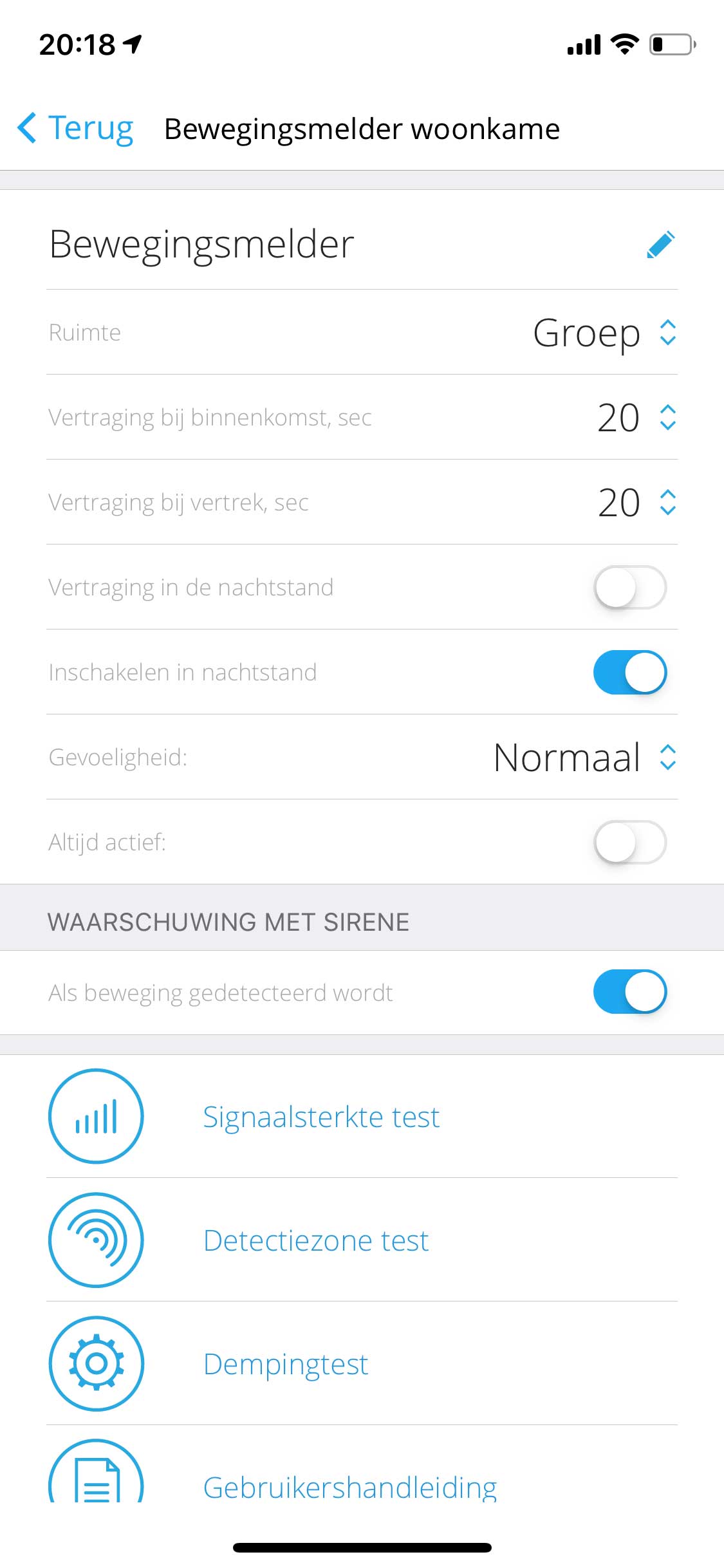Start the Signaalsterkte test
The width and height of the screenshot is (724, 1568).
320,1117
